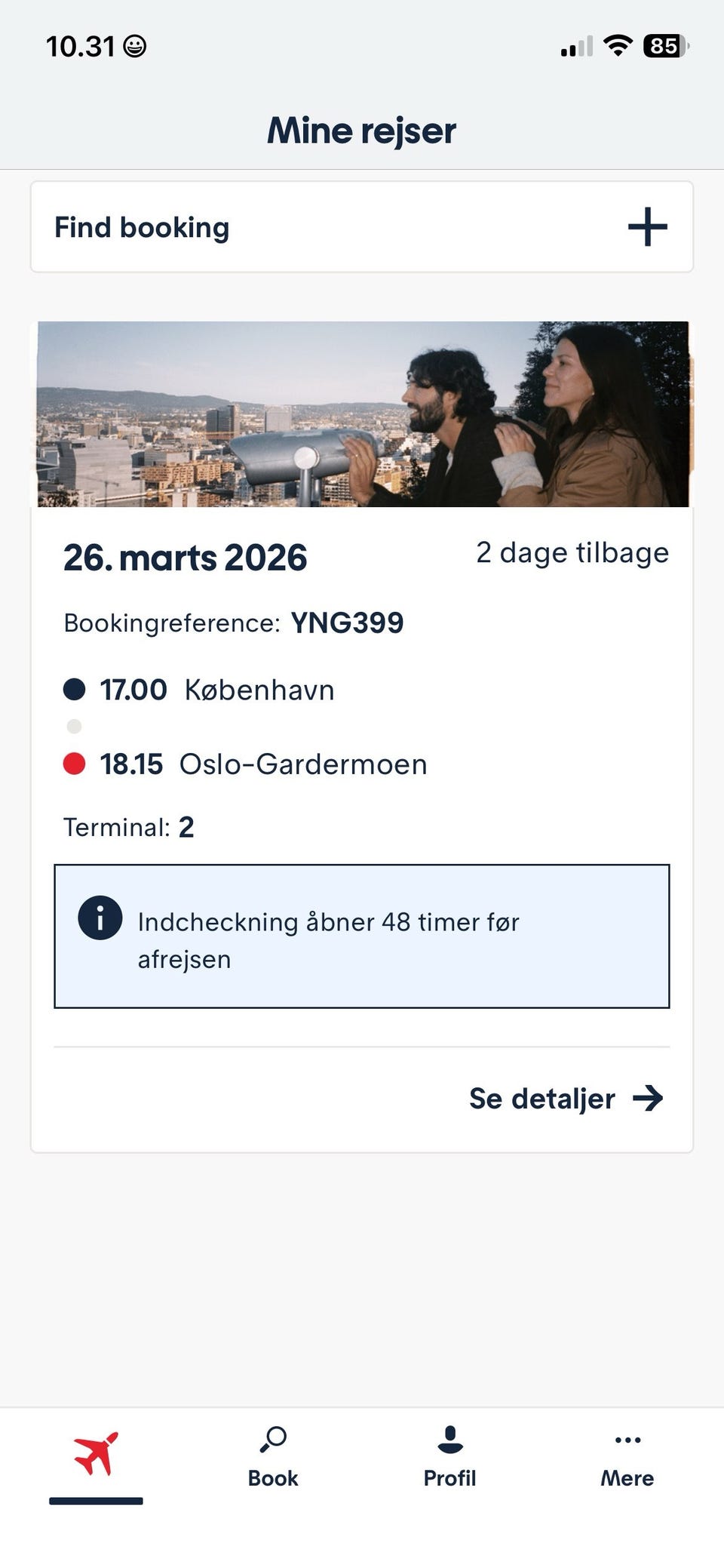Screen dimensions: 724x1568
Task: Tap the Wi-Fi icon in the status bar
Action: pos(617,47)
